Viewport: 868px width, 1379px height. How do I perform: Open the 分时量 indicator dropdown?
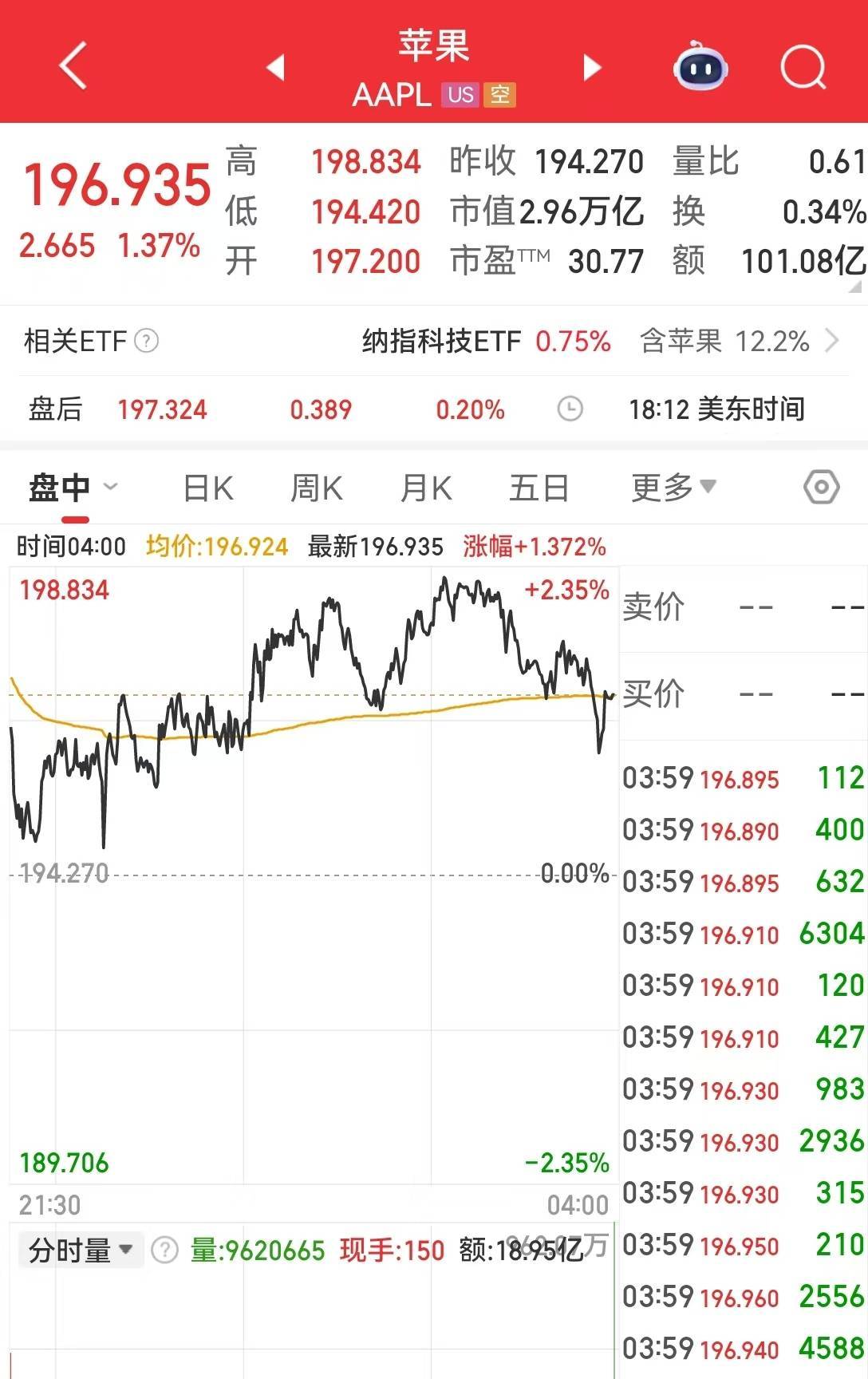(81, 1250)
